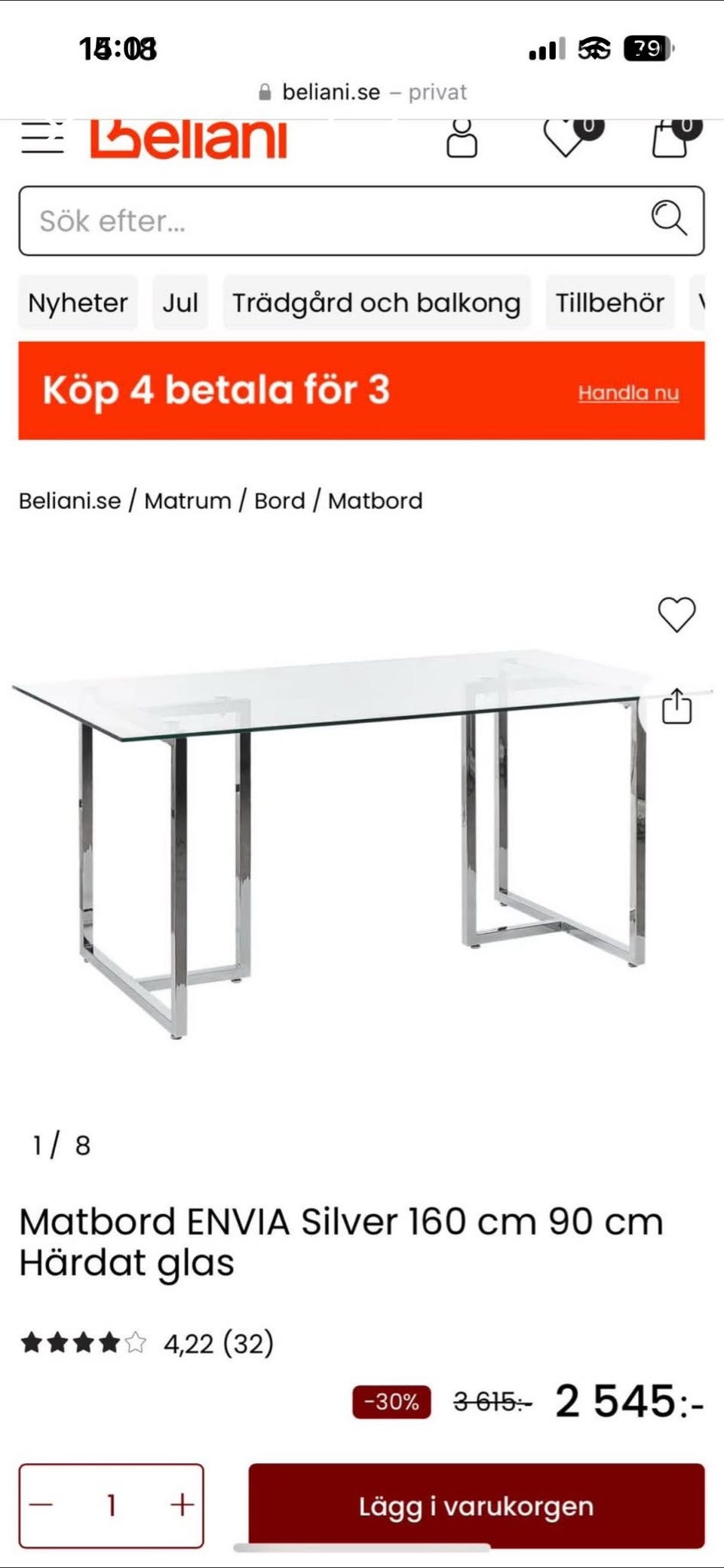Select the Jul category chip
724x1568 pixels.
[x=180, y=303]
